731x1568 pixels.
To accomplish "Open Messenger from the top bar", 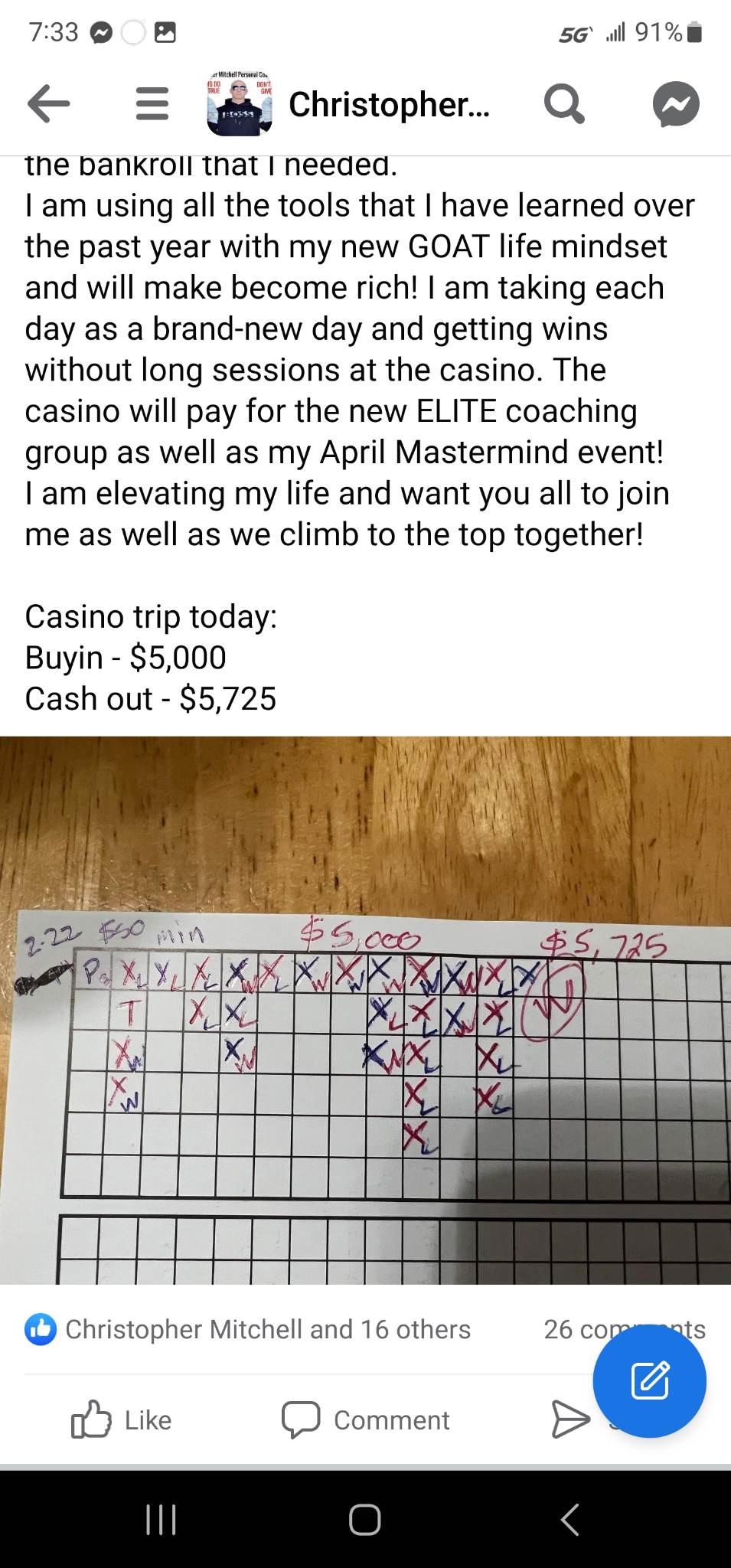I will point(676,103).
